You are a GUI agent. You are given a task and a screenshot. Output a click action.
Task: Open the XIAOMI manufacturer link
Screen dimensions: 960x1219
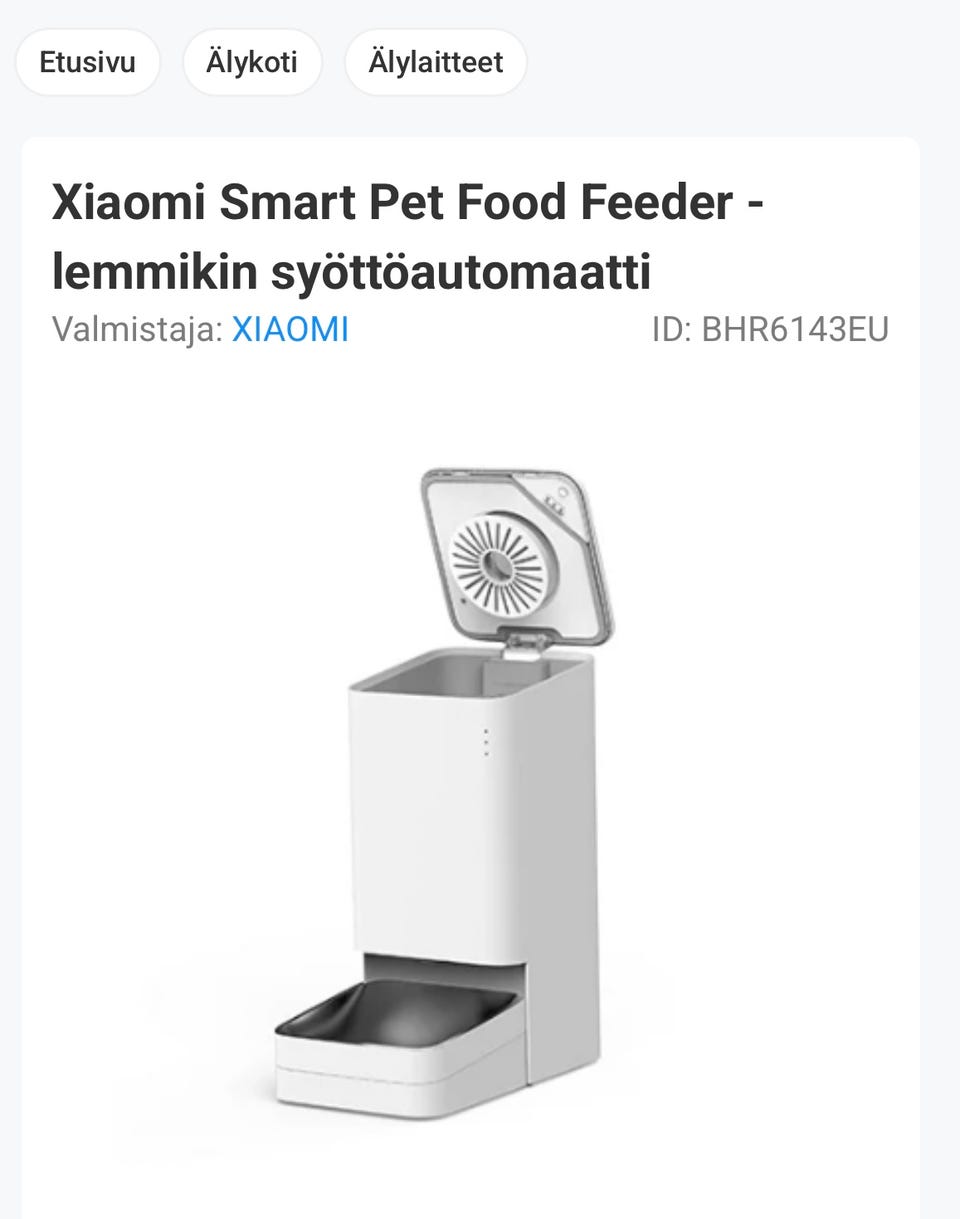click(x=290, y=329)
